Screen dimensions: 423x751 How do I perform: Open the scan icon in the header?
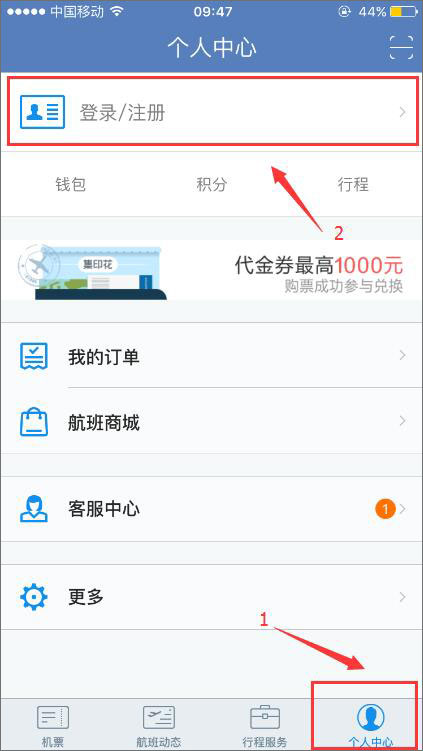click(401, 47)
